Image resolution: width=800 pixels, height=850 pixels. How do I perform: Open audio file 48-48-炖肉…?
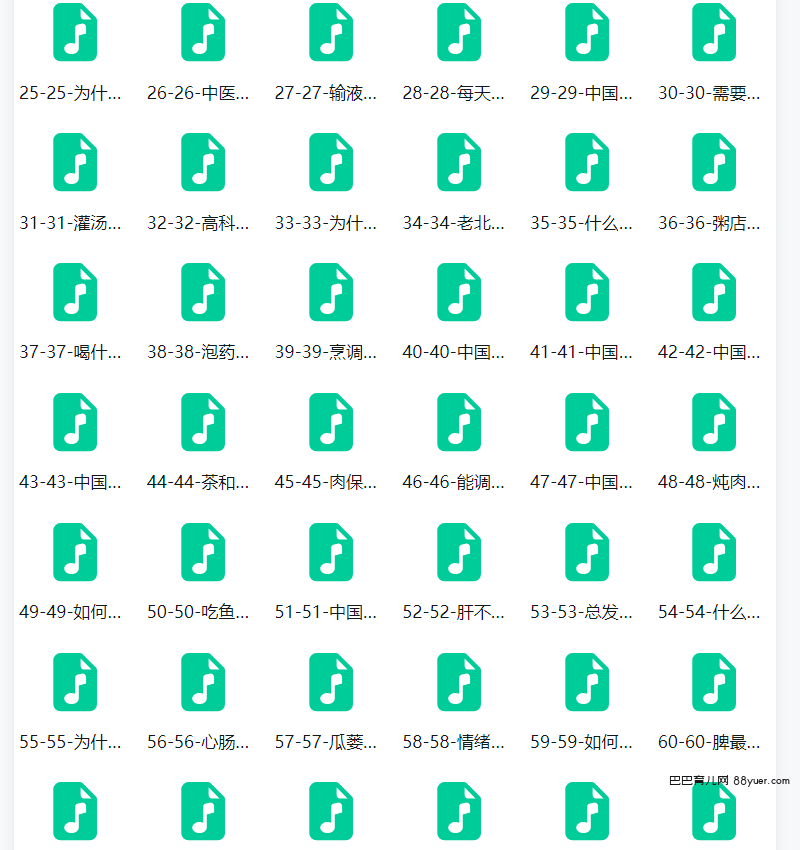(x=714, y=422)
